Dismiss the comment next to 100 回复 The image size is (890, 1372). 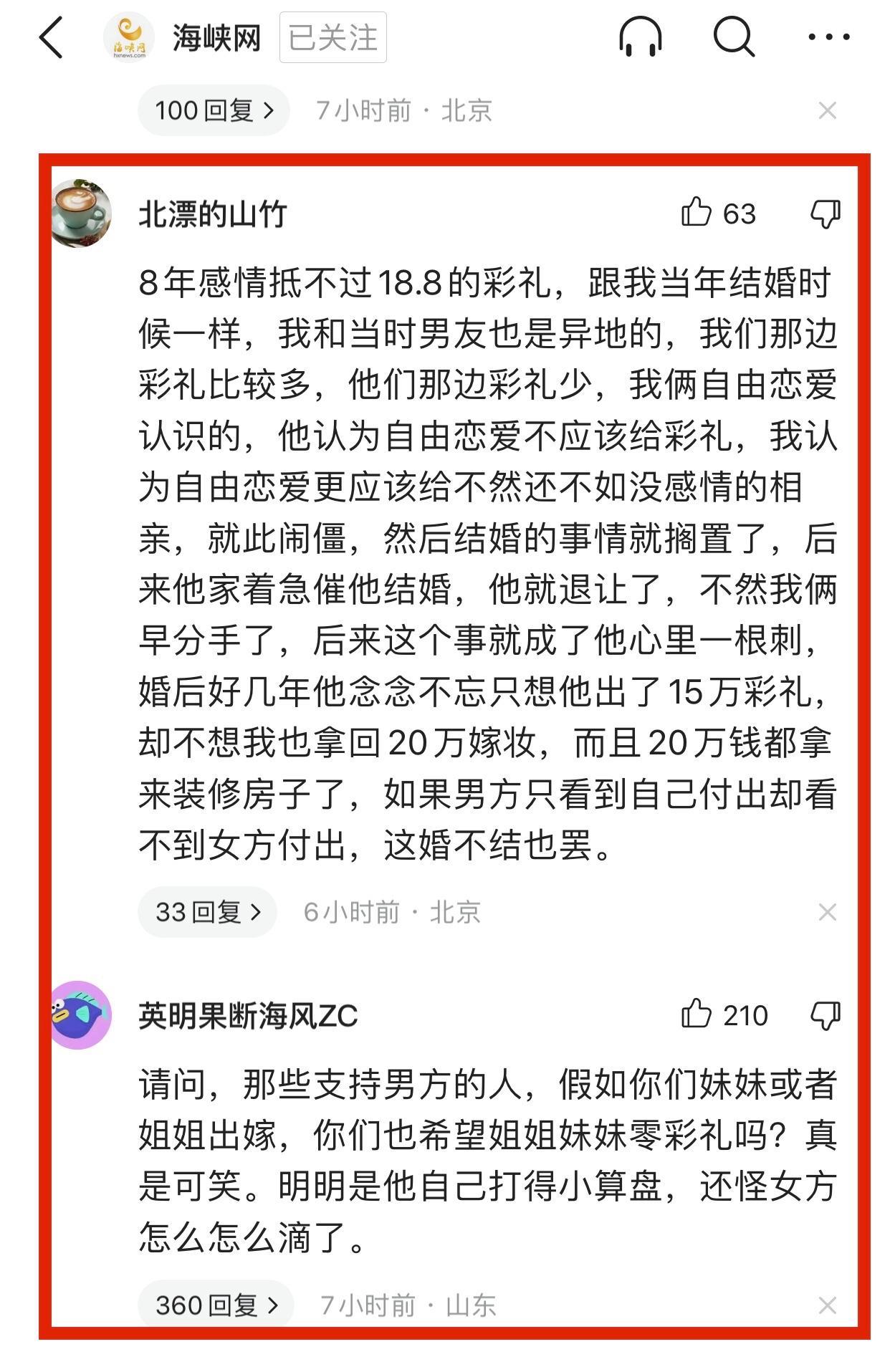pyautogui.click(x=827, y=111)
